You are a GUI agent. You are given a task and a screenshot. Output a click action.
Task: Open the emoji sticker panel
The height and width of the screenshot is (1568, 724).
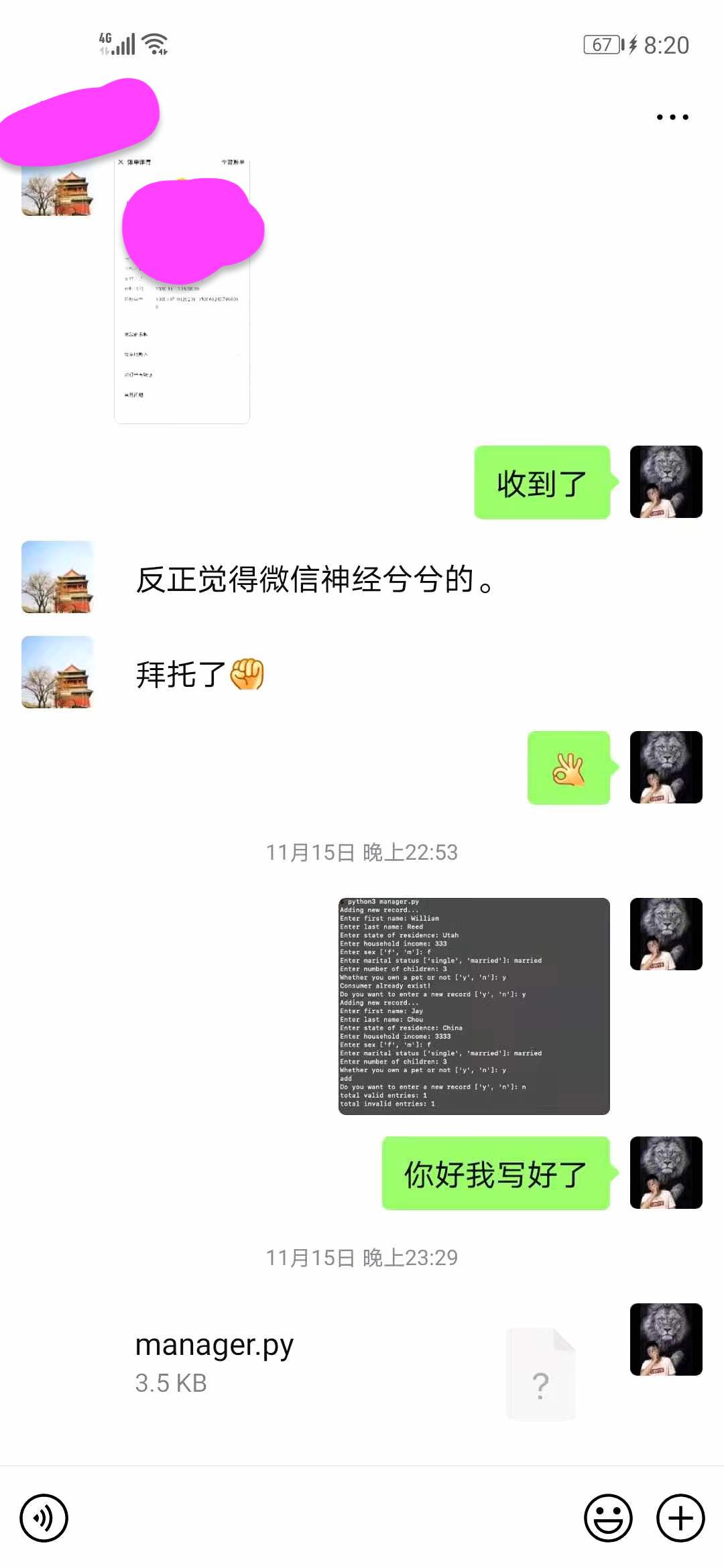point(608,1518)
